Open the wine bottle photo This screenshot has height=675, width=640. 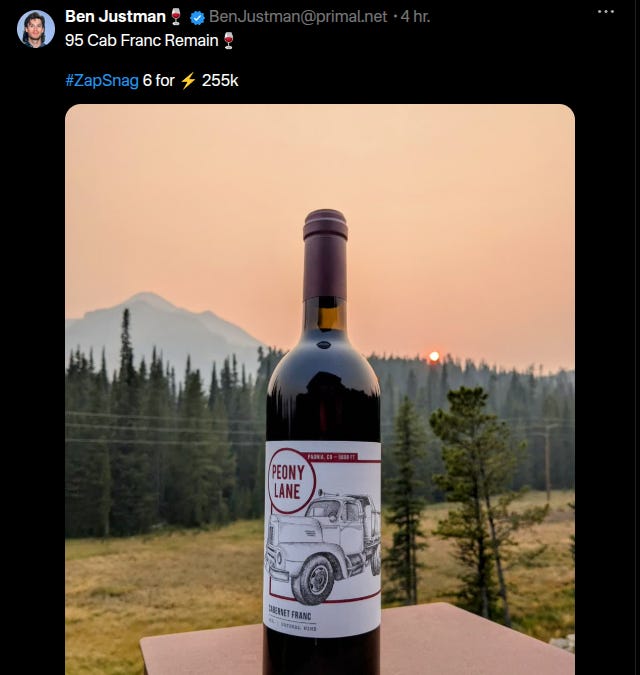tap(320, 390)
